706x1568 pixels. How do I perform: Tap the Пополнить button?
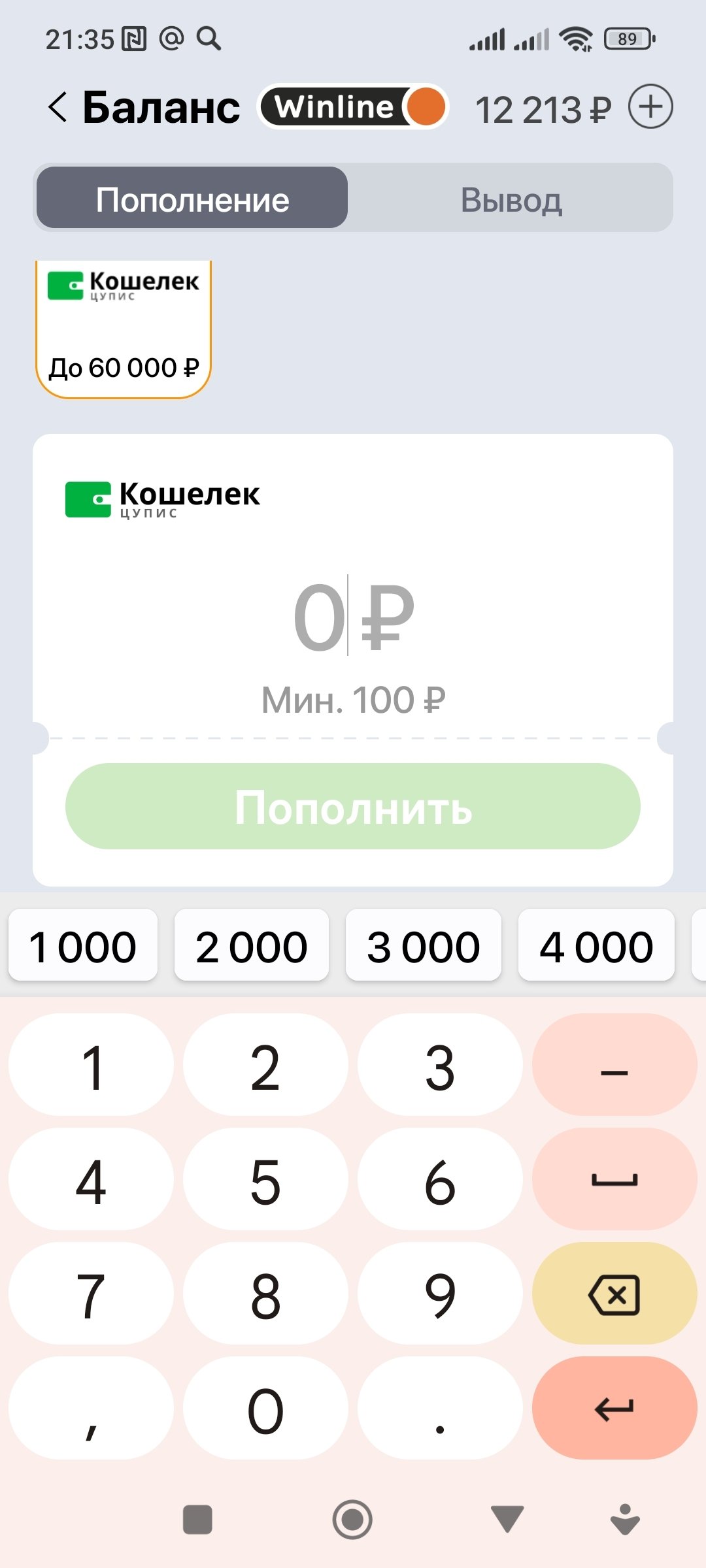pyautogui.click(x=353, y=807)
